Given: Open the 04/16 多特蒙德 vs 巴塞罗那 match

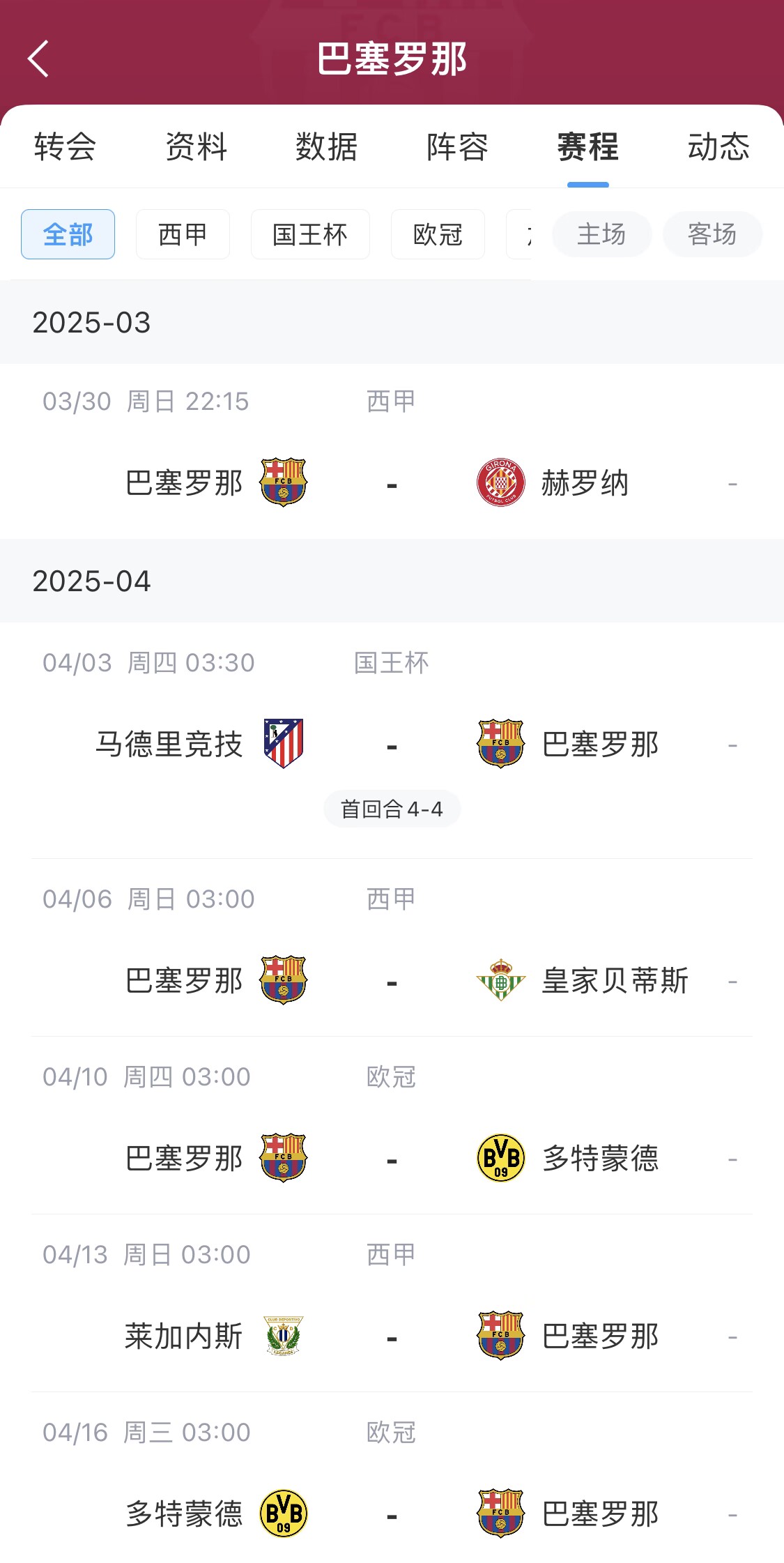Looking at the screenshot, I should pos(392,1478).
